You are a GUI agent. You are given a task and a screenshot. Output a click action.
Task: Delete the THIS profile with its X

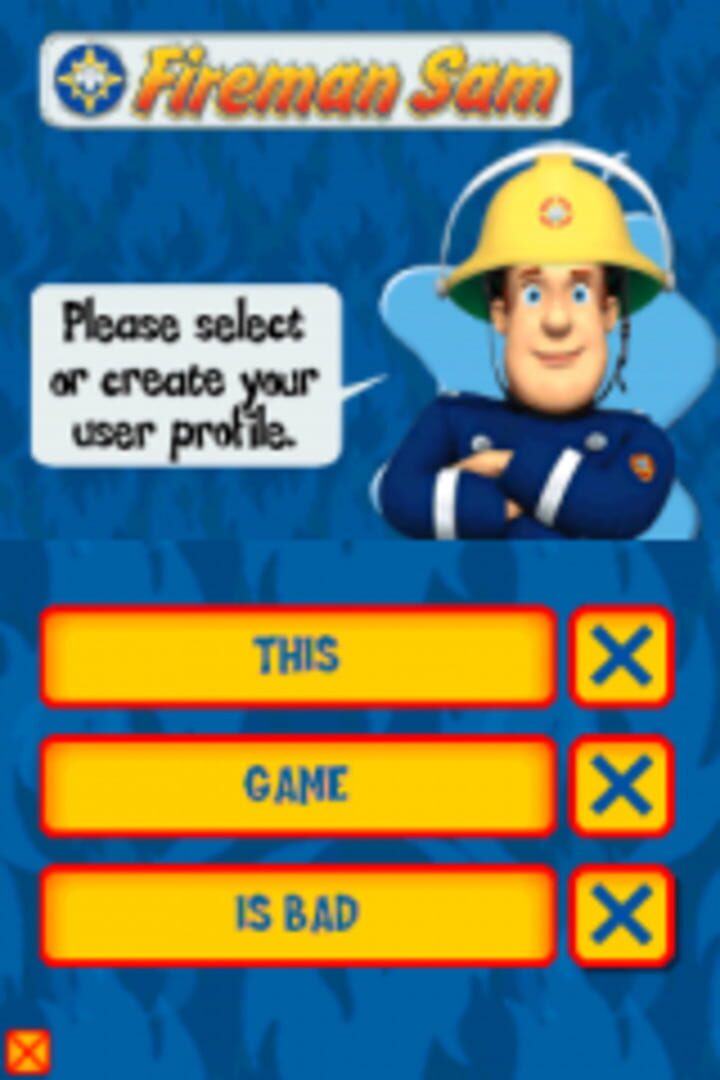(621, 656)
